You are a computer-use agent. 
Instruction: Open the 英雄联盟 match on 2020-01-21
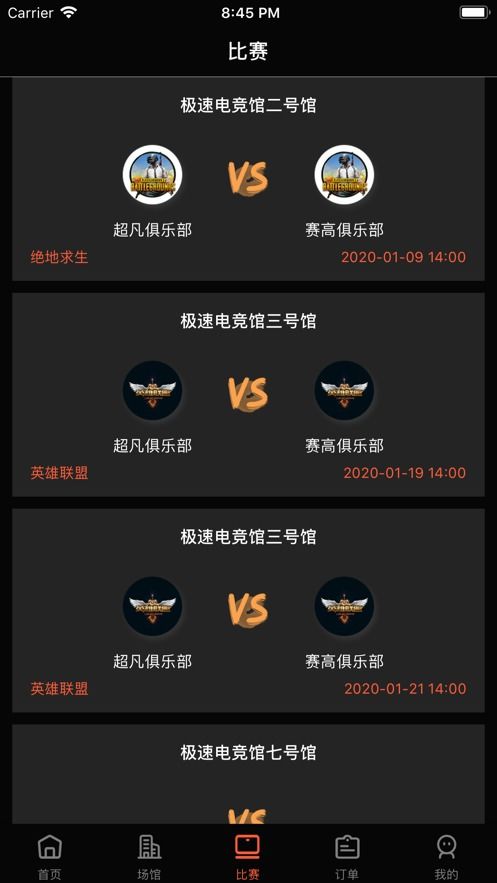click(248, 610)
